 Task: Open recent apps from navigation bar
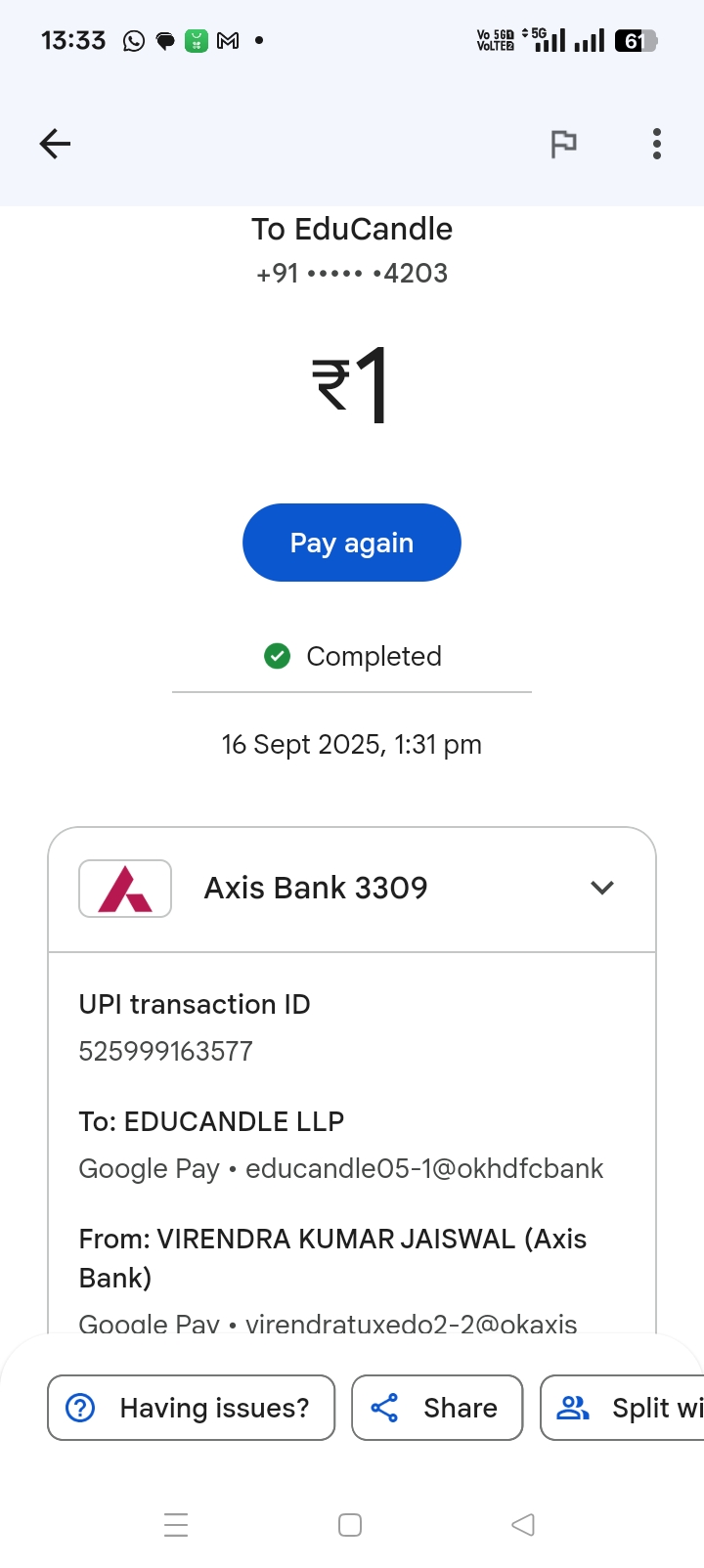[x=176, y=1525]
